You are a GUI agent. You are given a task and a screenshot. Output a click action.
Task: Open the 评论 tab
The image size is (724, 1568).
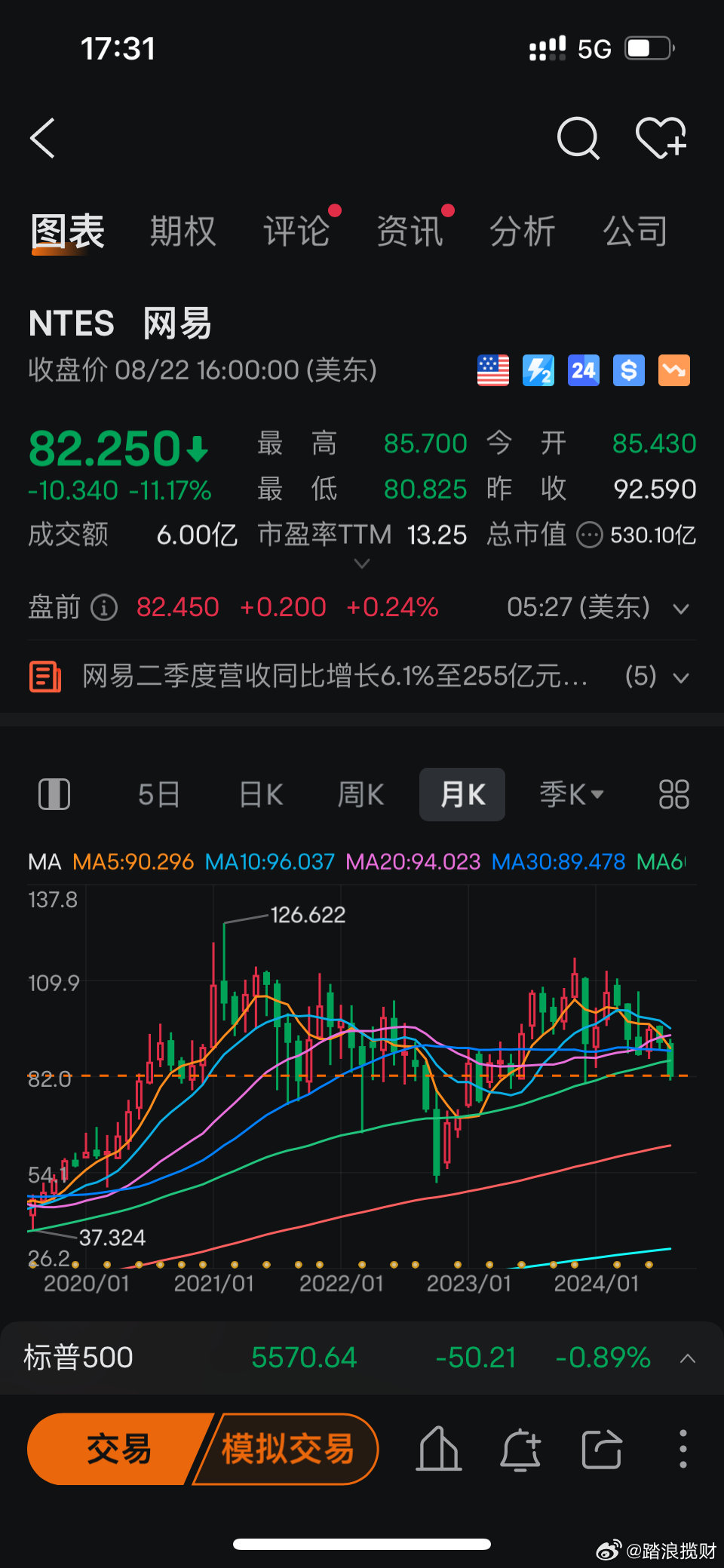(x=296, y=231)
